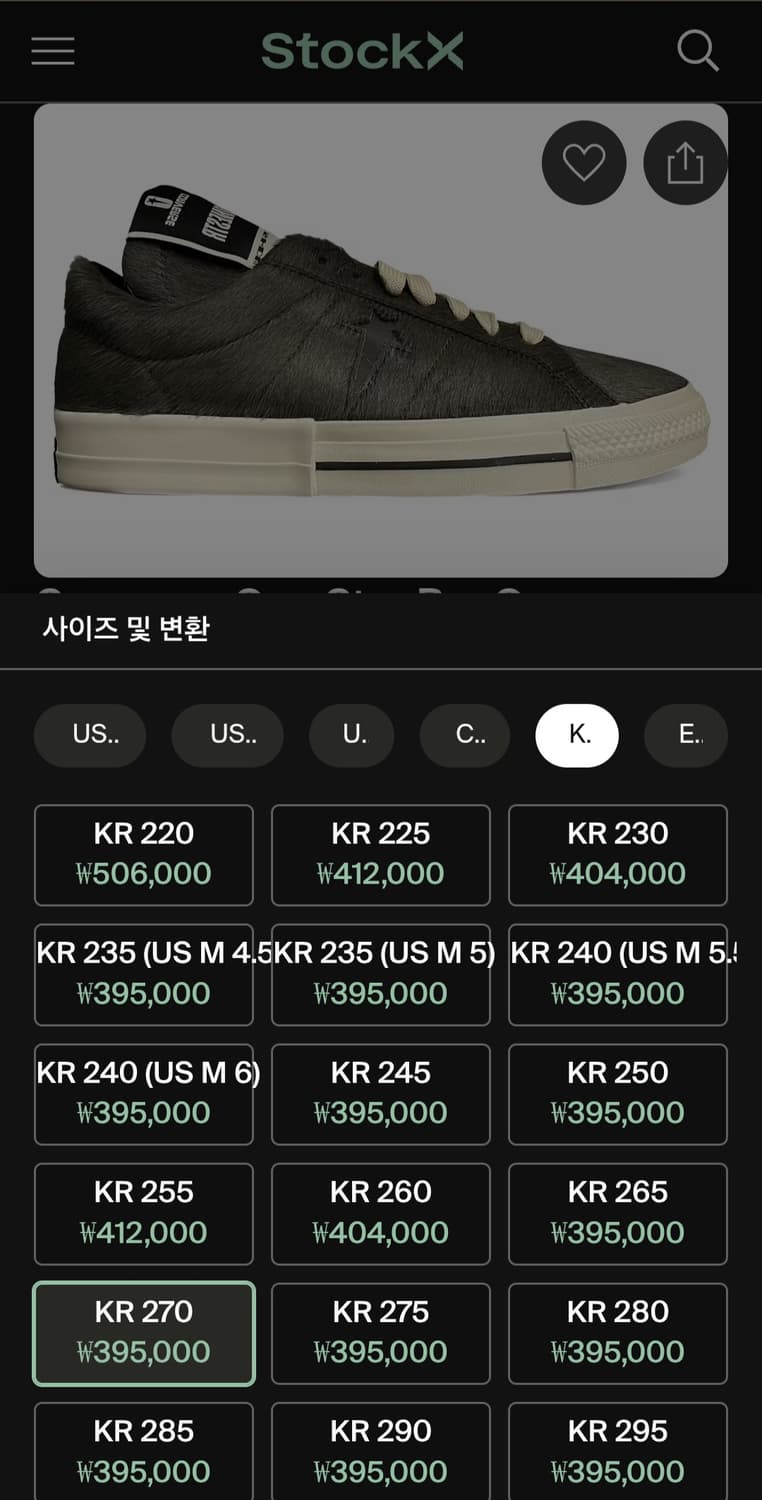Screen dimensions: 762x1500
Task: Select the CM size unit pill
Action: point(465,736)
